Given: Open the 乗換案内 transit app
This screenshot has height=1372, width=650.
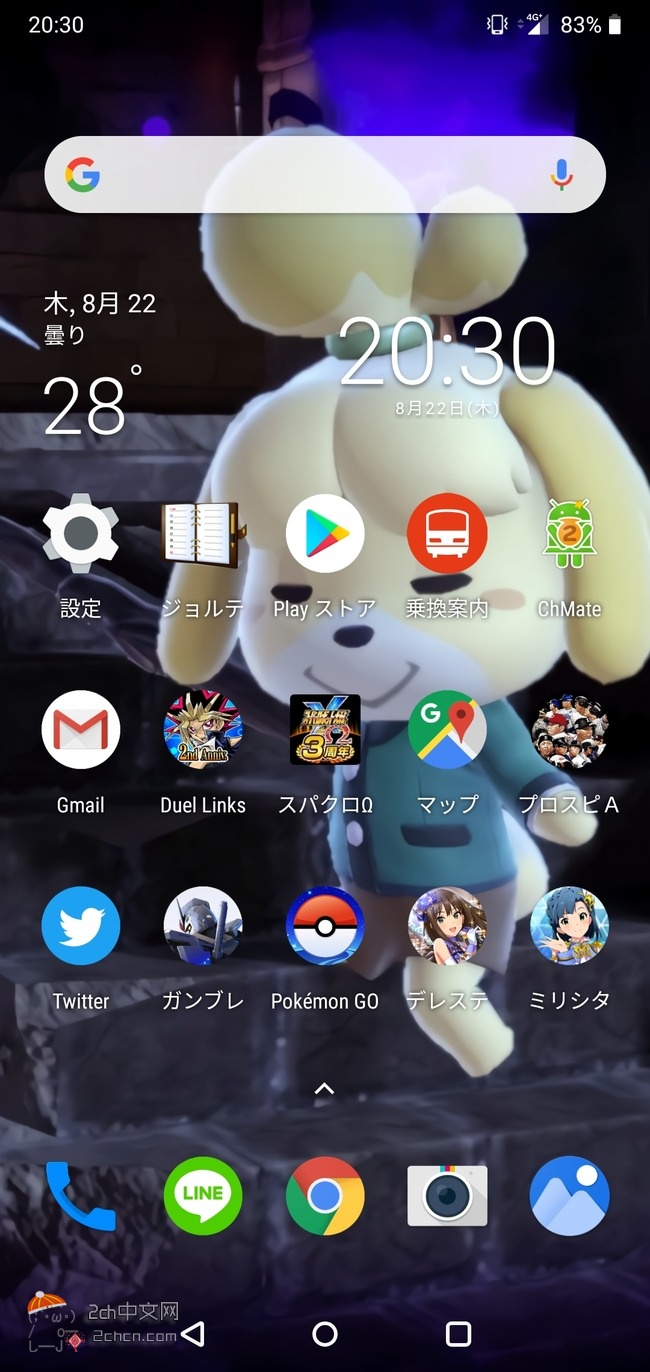Looking at the screenshot, I should click(x=447, y=534).
